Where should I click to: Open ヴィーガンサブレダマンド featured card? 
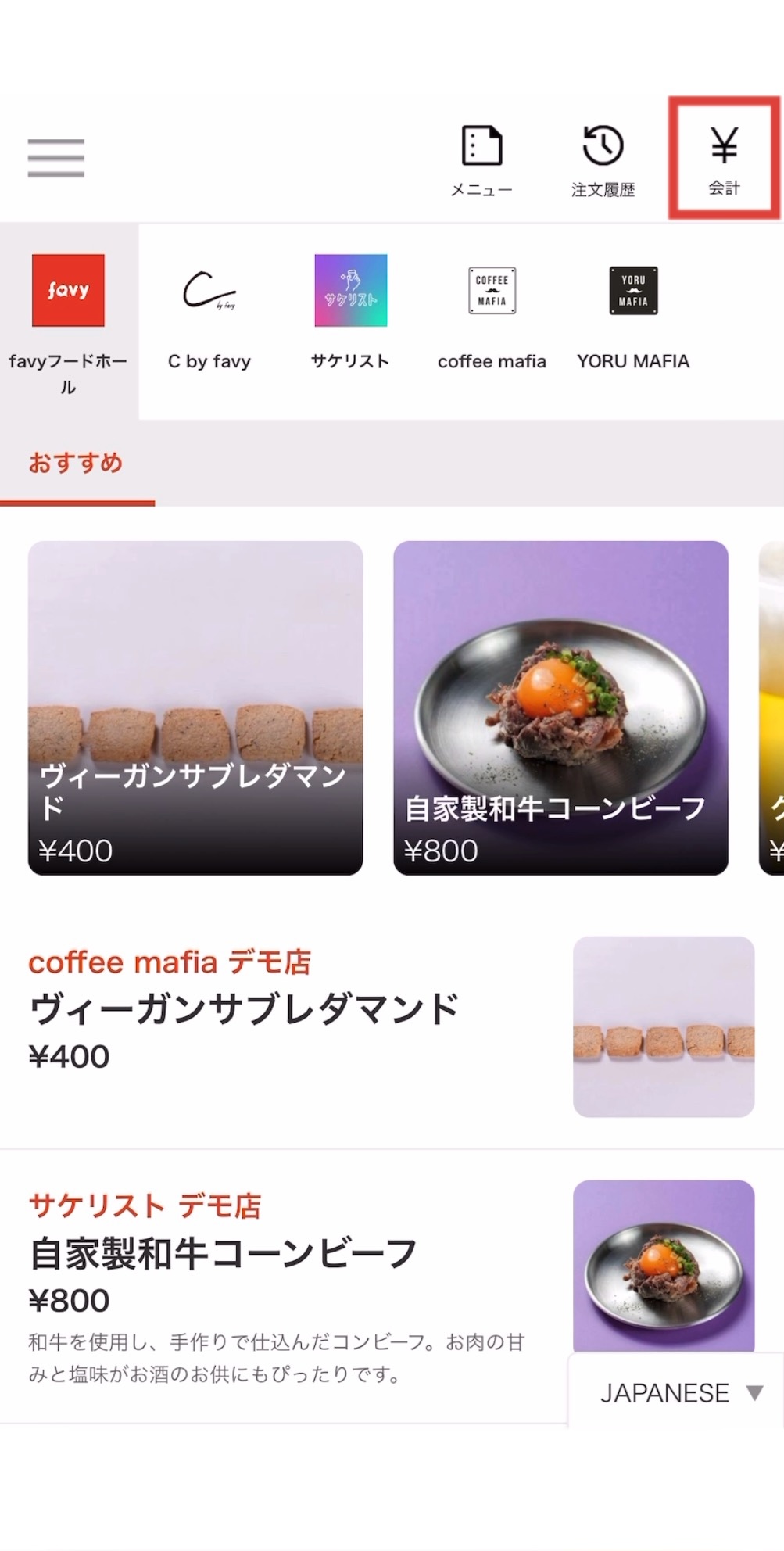195,707
